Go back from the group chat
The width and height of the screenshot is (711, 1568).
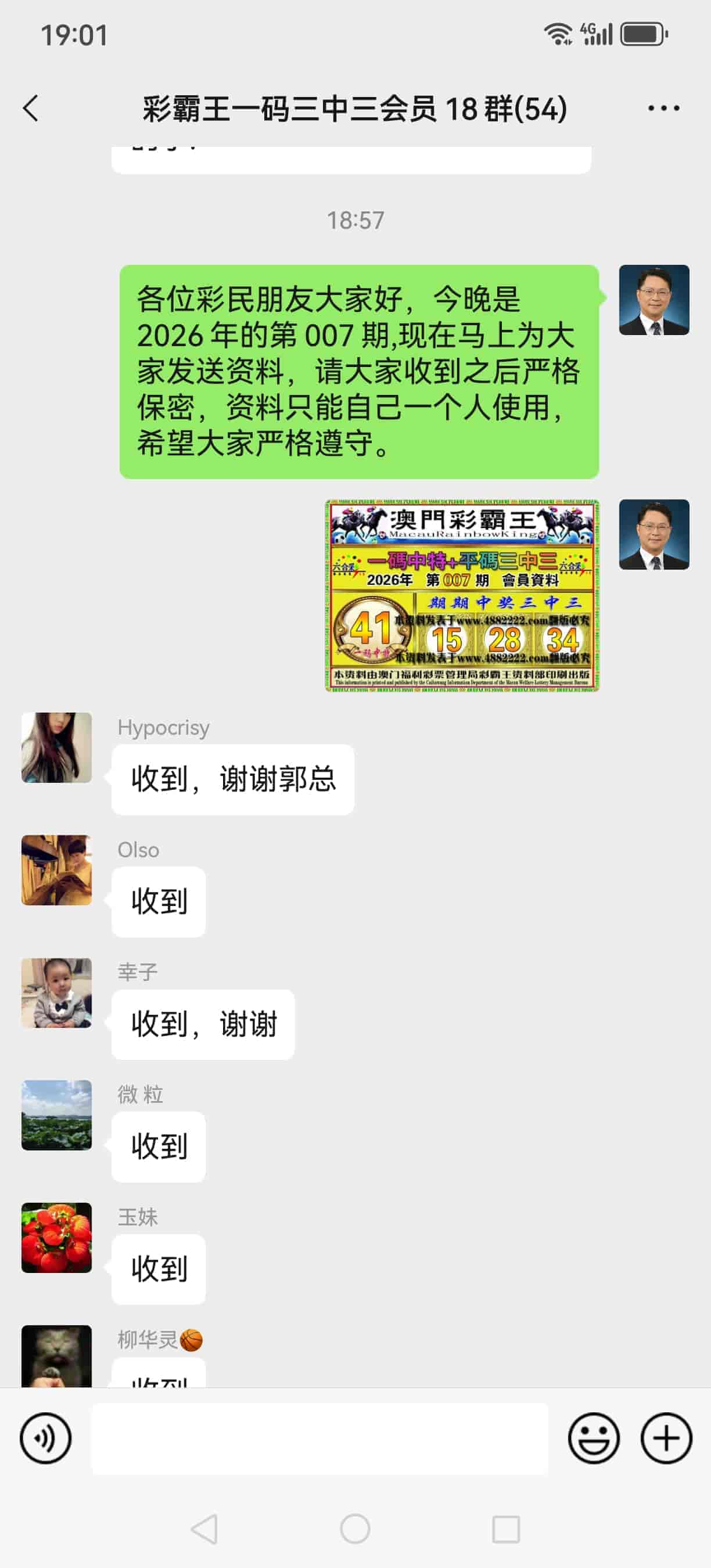pyautogui.click(x=30, y=109)
